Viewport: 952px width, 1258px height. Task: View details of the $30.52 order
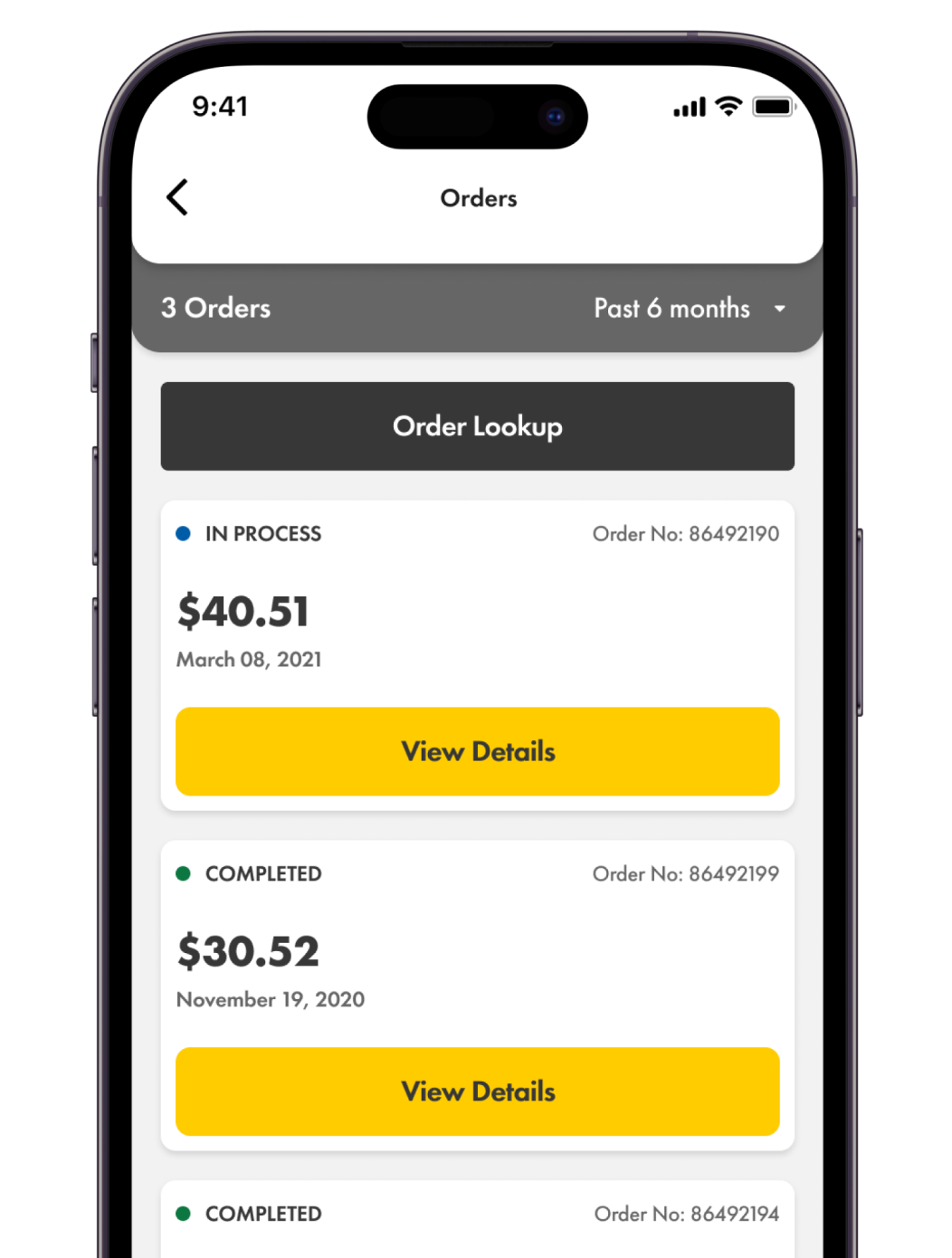(x=477, y=1091)
